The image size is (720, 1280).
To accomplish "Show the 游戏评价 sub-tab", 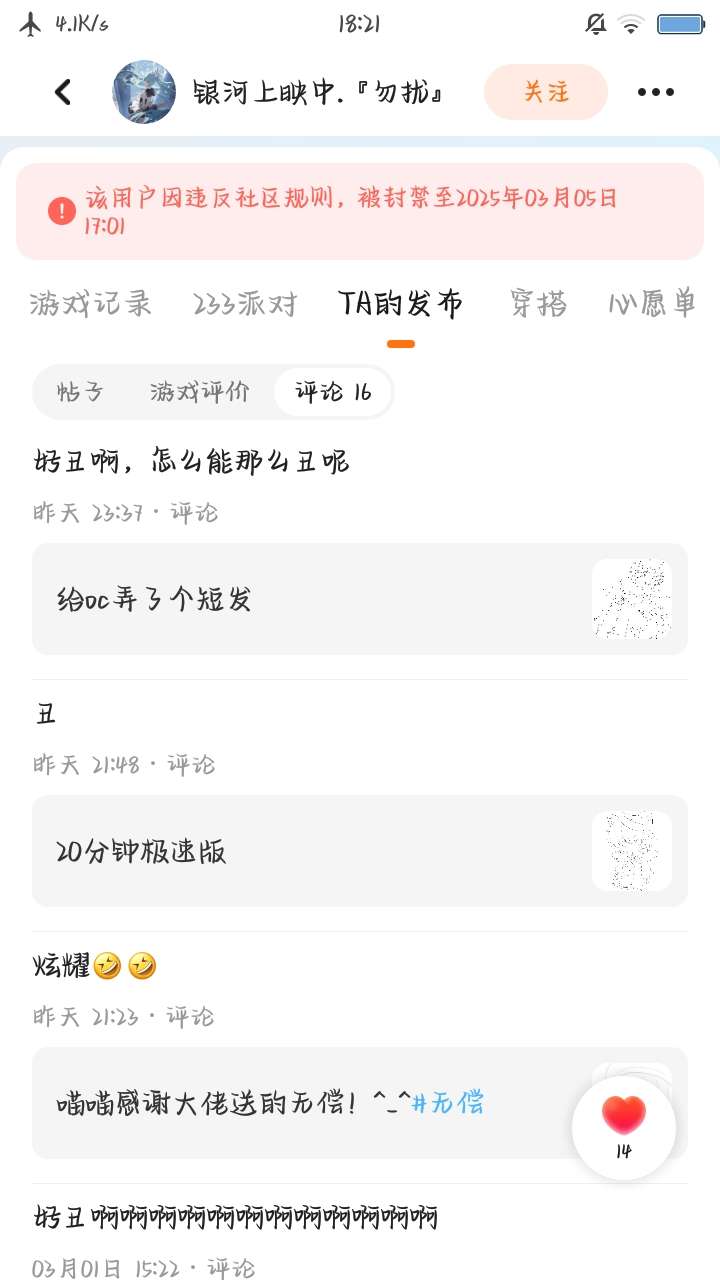I will pyautogui.click(x=200, y=391).
